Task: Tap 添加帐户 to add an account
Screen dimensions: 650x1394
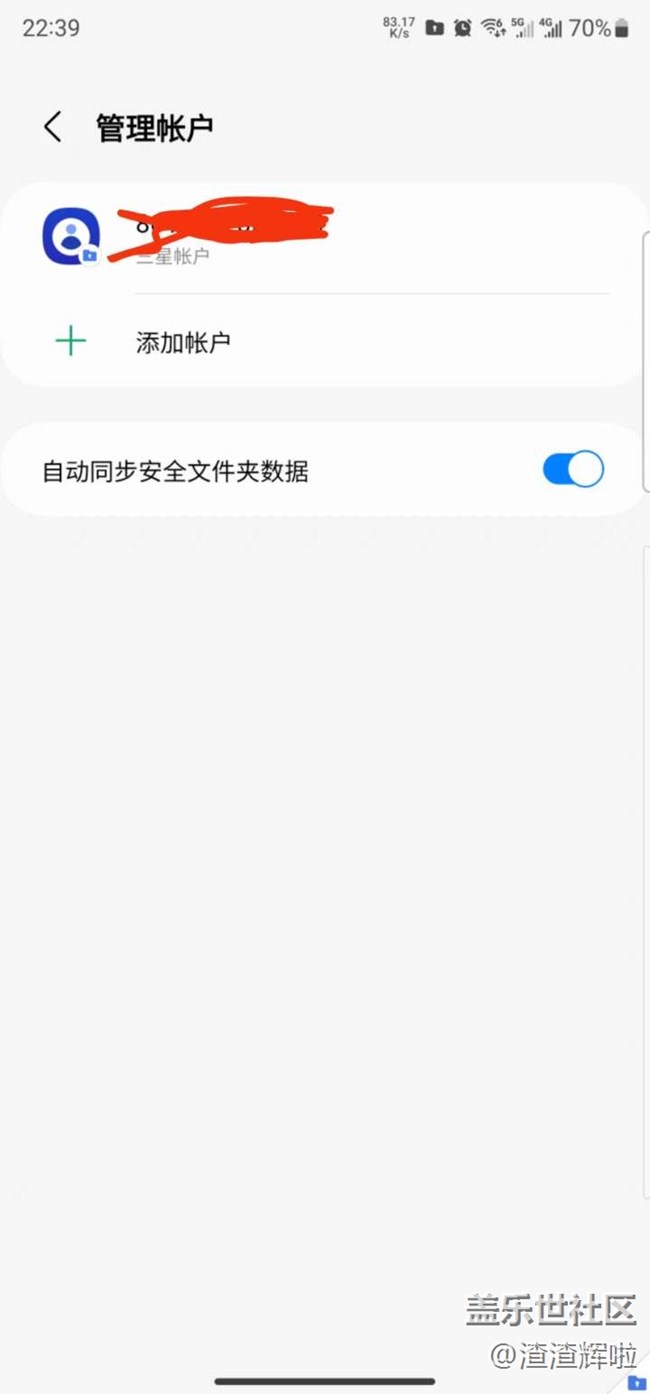Action: point(183,342)
